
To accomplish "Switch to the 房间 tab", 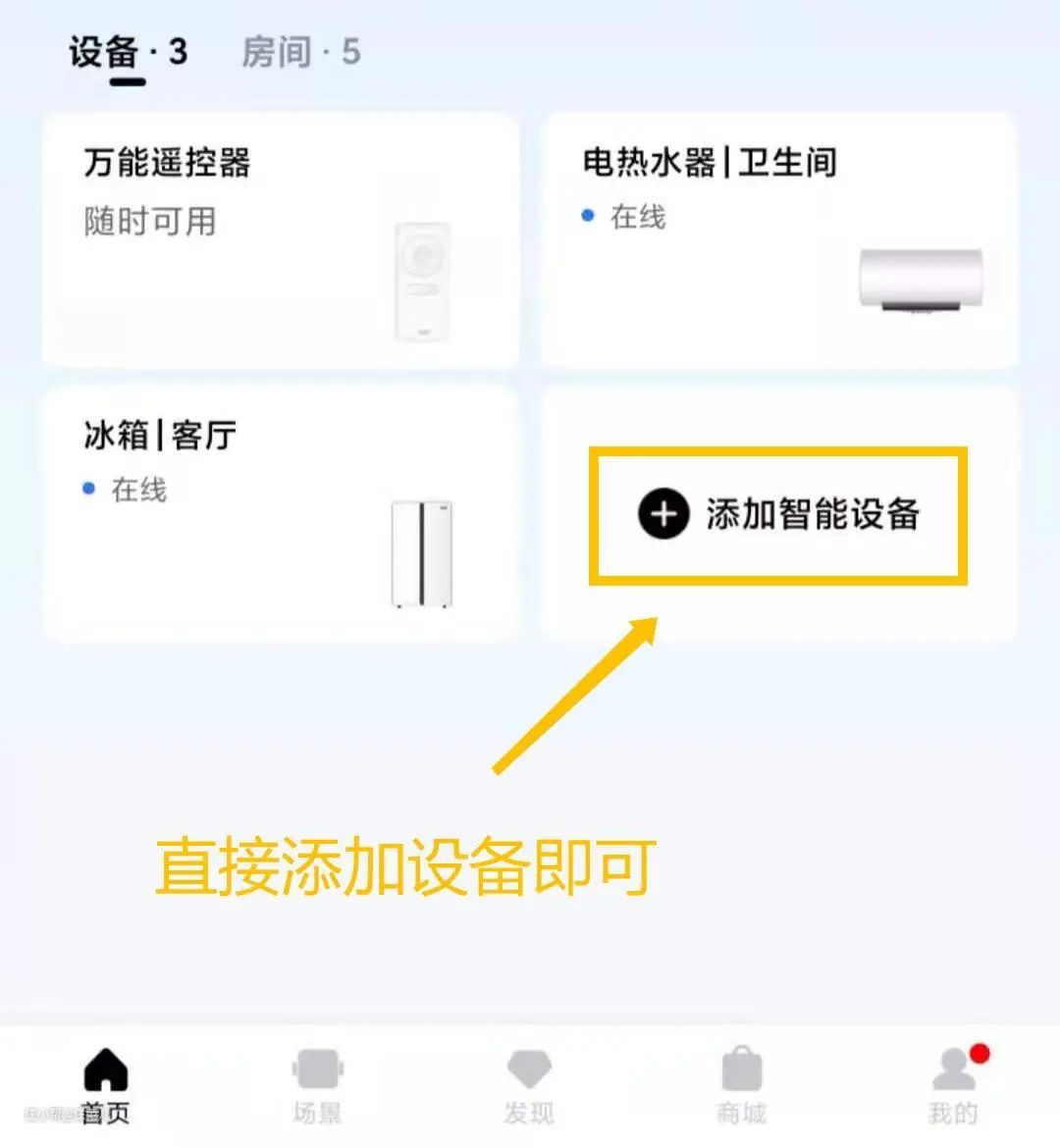I will click(x=300, y=52).
